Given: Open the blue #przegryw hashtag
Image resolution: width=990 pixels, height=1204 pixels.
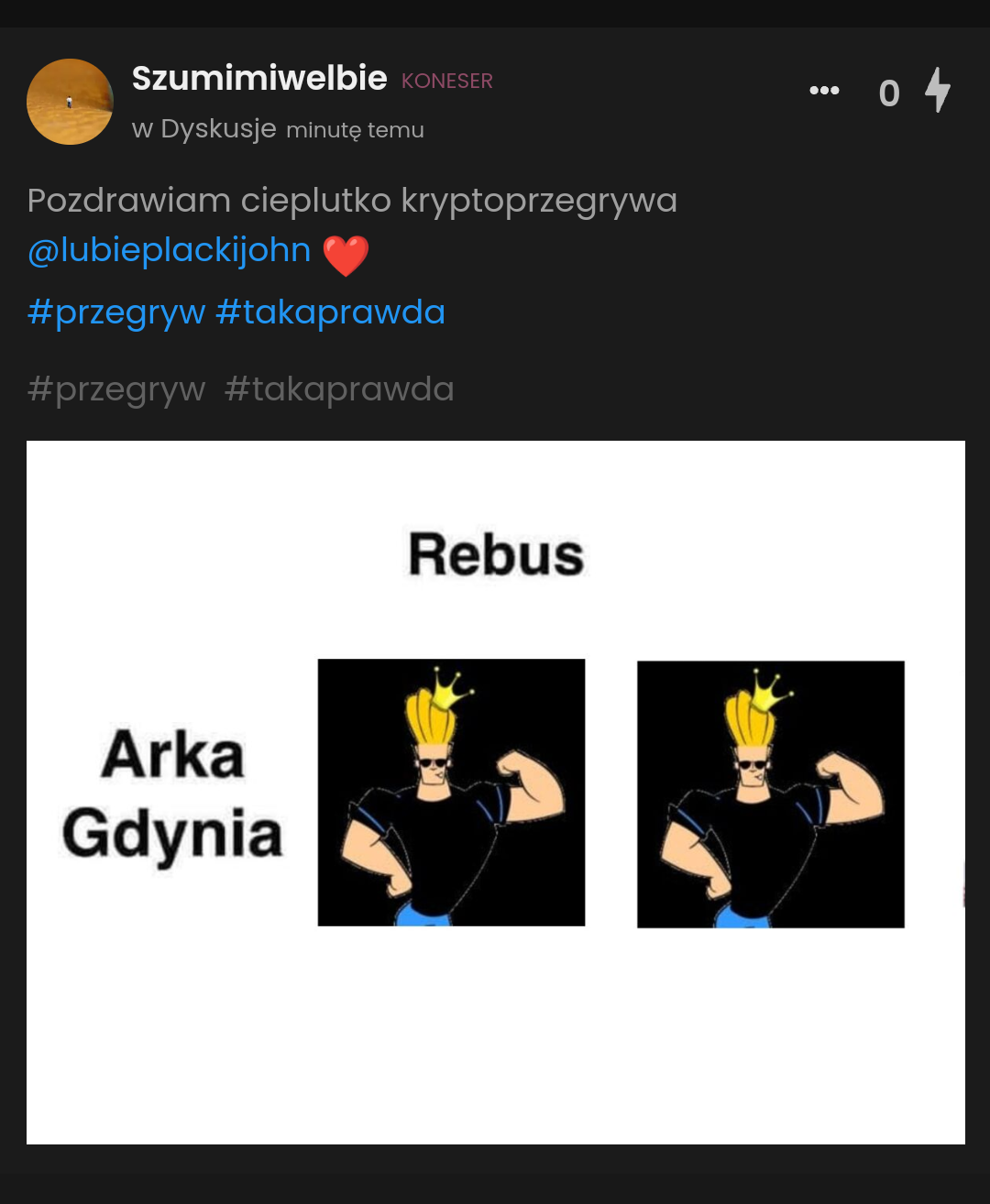Looking at the screenshot, I should [x=116, y=312].
